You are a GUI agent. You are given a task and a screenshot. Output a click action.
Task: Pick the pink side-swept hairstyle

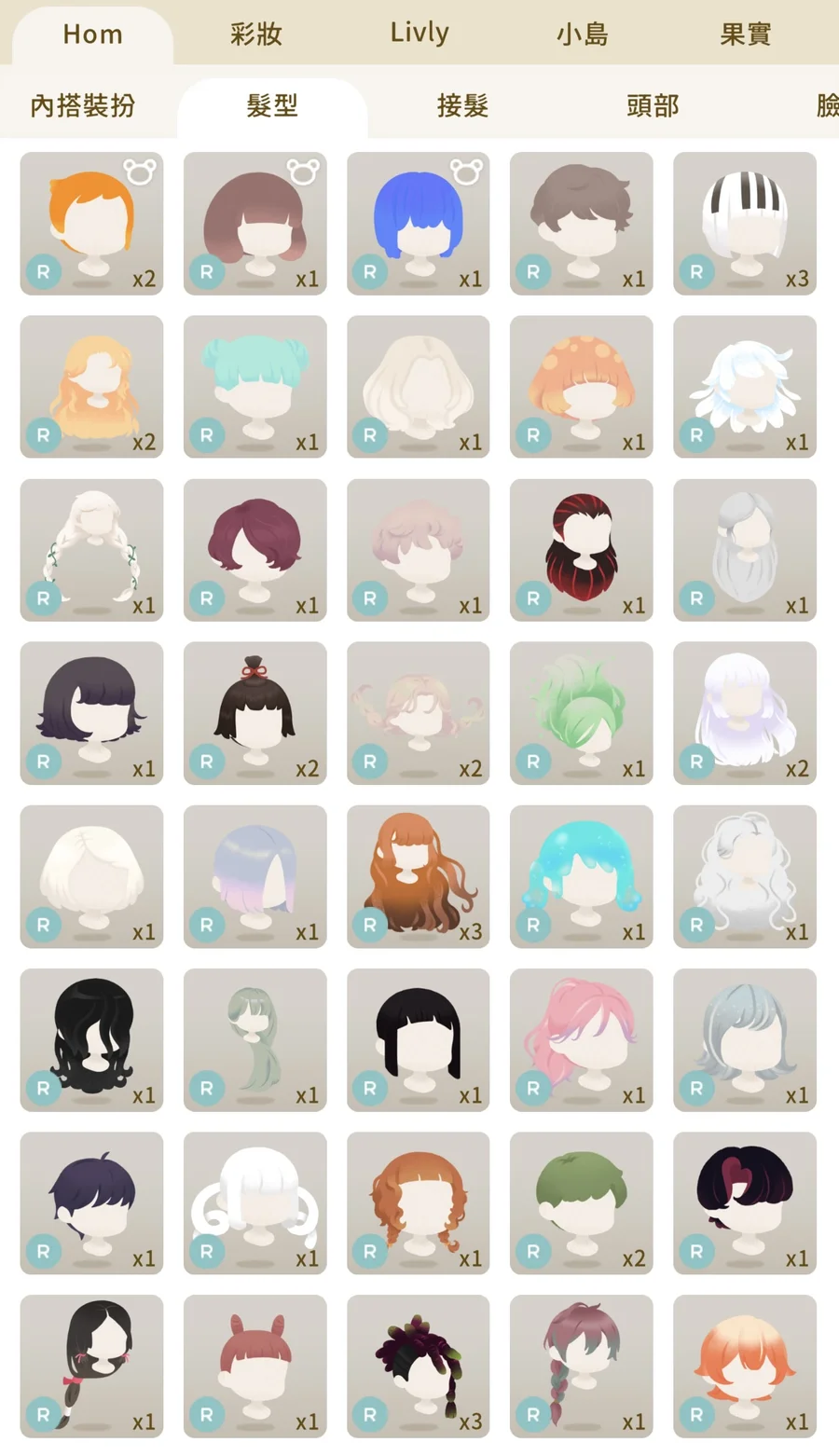click(582, 1039)
